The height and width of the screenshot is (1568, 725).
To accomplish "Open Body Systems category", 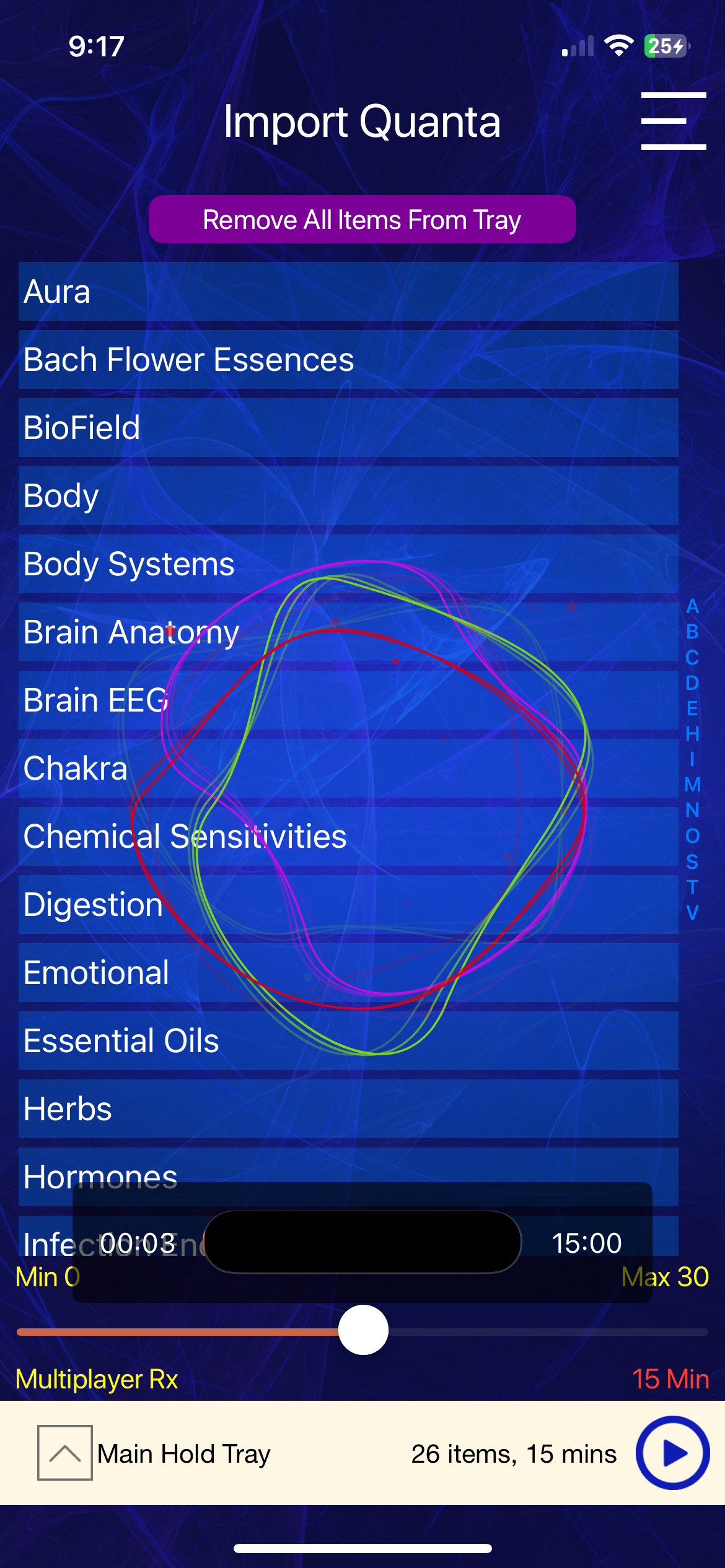I will click(x=348, y=564).
